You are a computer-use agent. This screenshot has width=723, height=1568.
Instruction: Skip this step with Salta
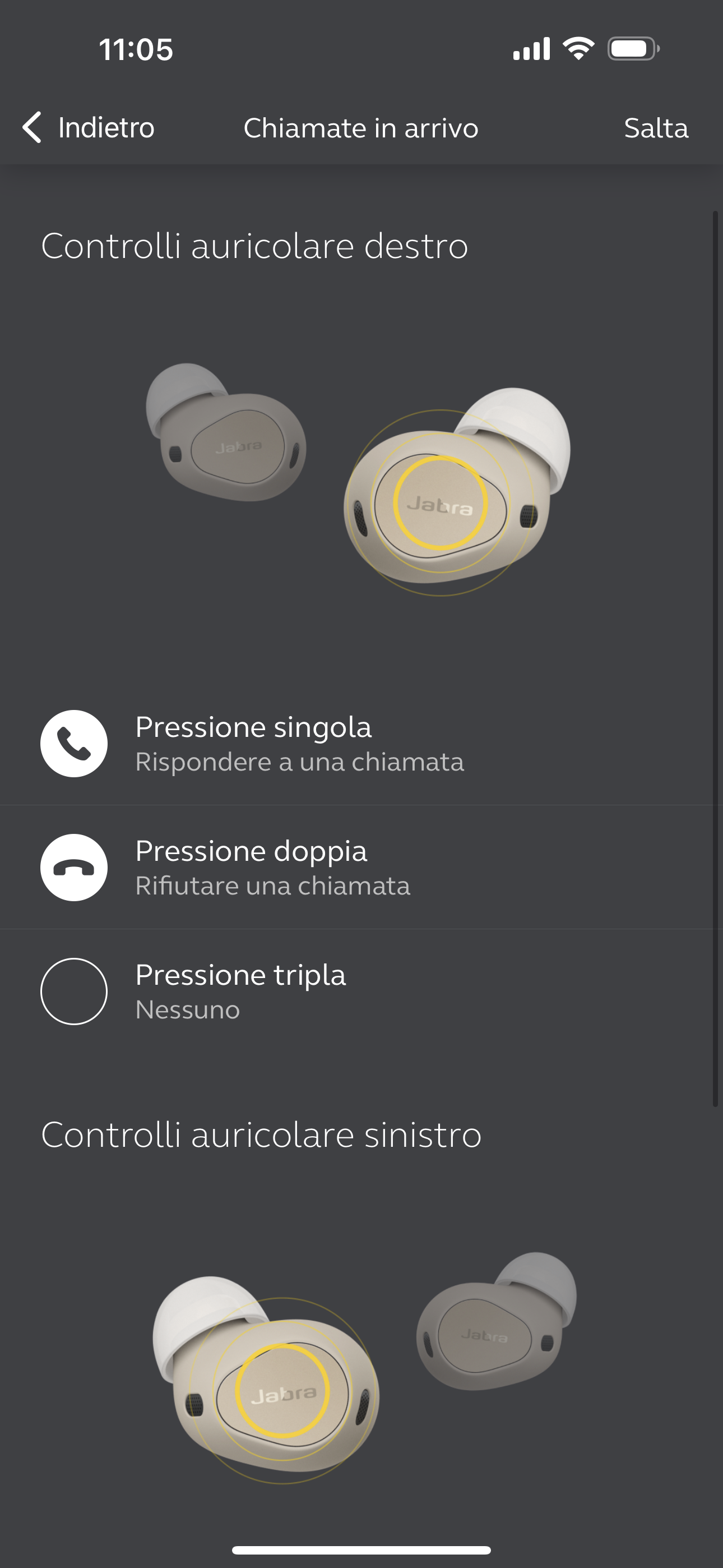(656, 128)
